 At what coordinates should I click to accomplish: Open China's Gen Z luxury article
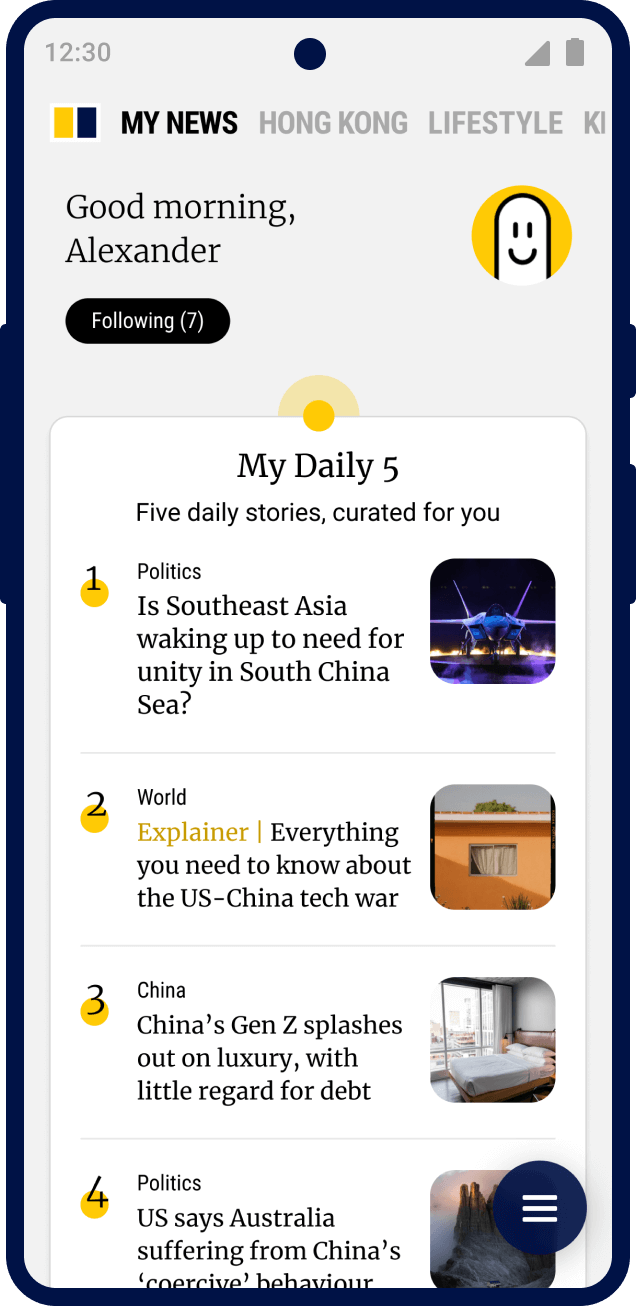pos(269,1057)
